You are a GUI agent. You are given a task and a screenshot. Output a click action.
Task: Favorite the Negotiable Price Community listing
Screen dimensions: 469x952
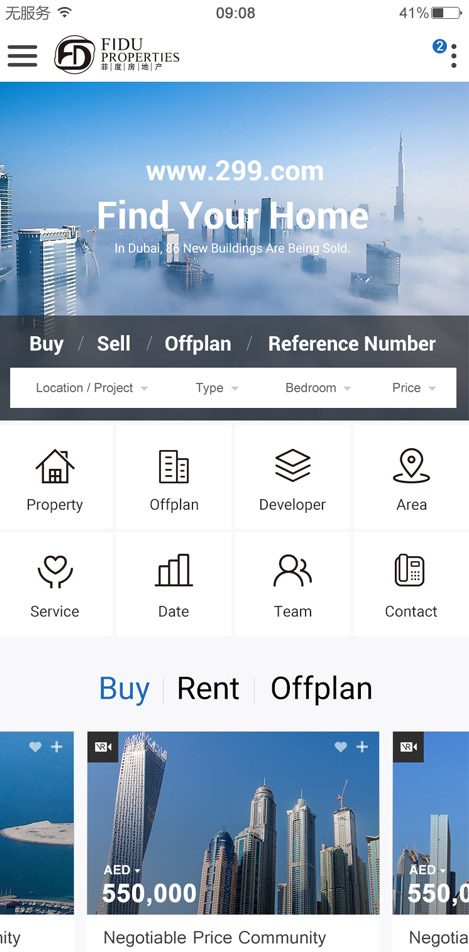(x=341, y=747)
